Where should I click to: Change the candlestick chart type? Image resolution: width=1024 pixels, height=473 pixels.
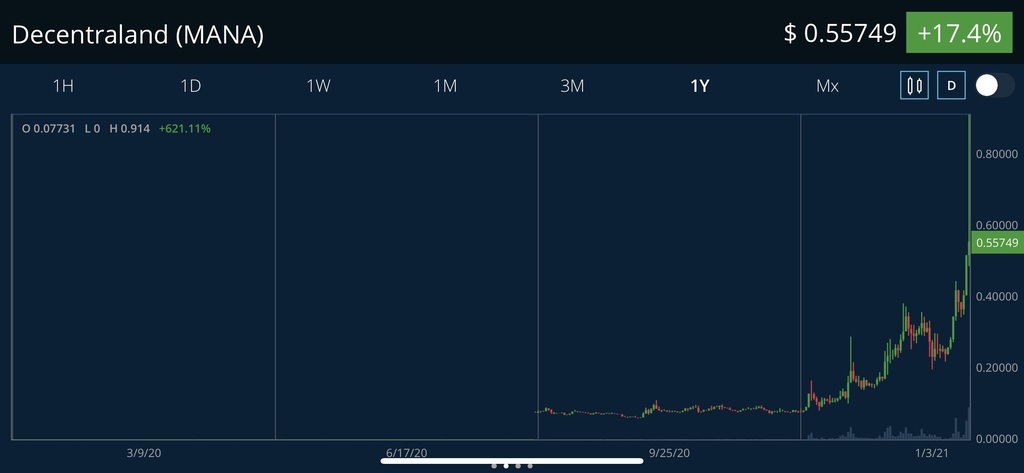pyautogui.click(x=914, y=86)
